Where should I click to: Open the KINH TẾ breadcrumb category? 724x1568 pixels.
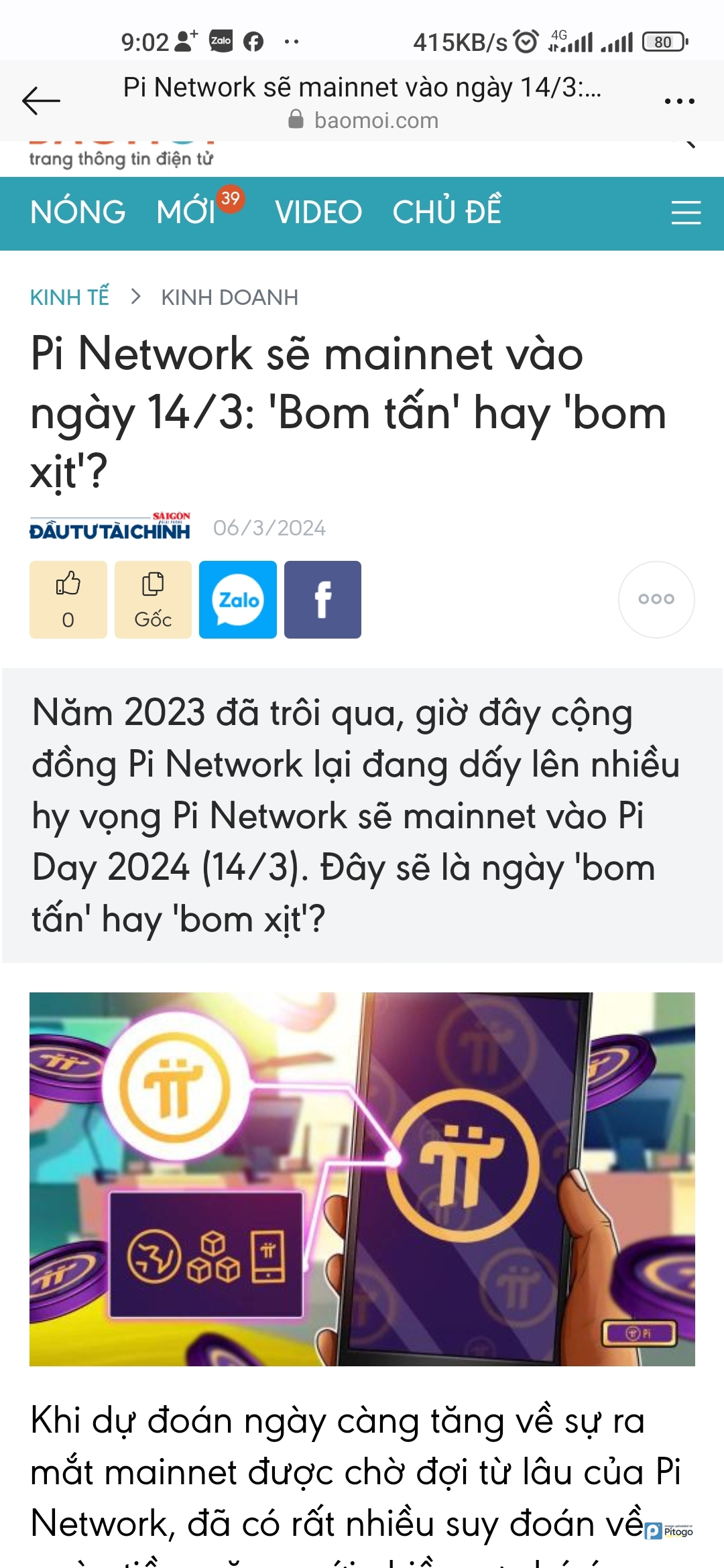pyautogui.click(x=69, y=297)
